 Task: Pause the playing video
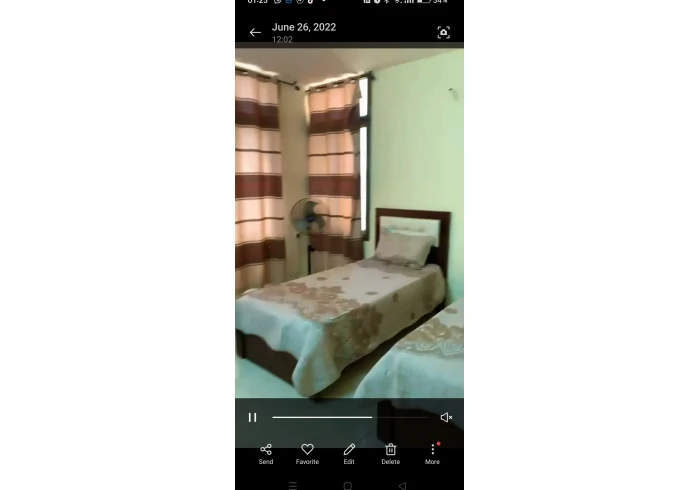[252, 417]
